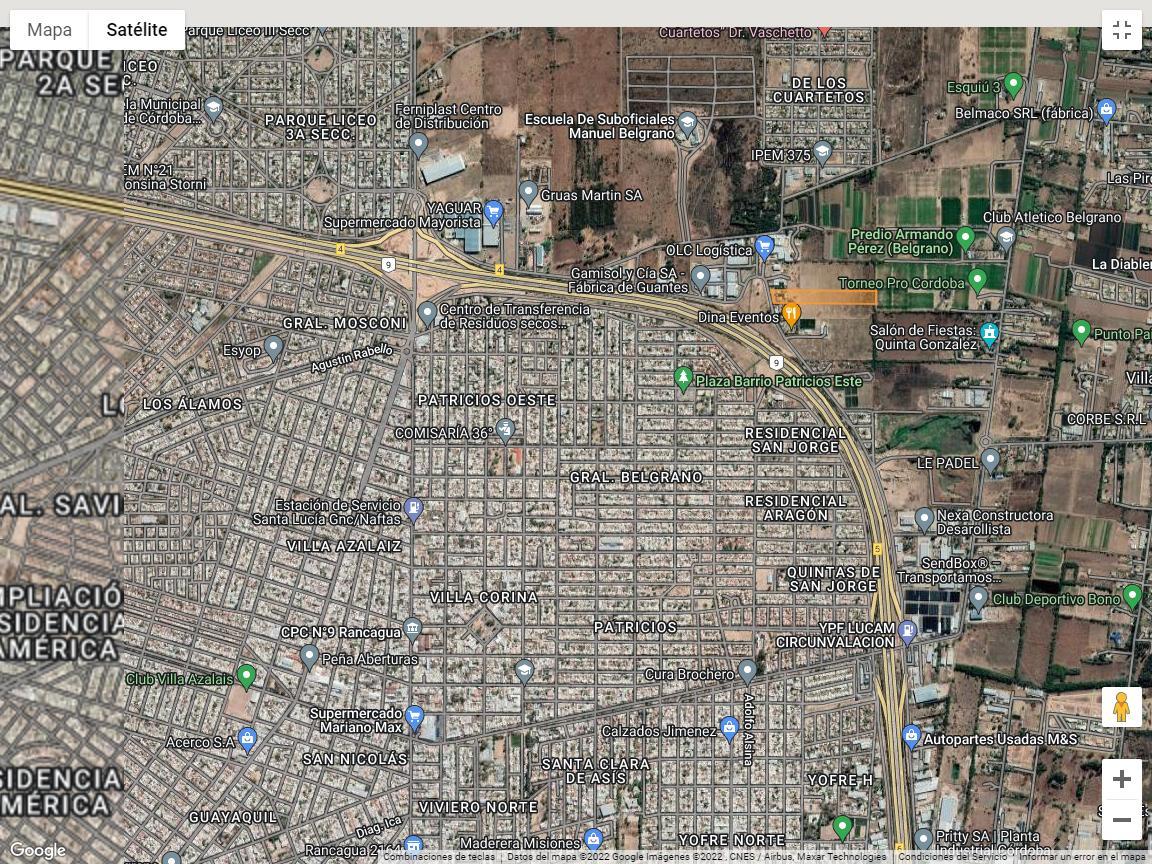Open Escuela De Suboficiales Manuel Belgrano marker
1152x864 pixels.
(x=687, y=124)
